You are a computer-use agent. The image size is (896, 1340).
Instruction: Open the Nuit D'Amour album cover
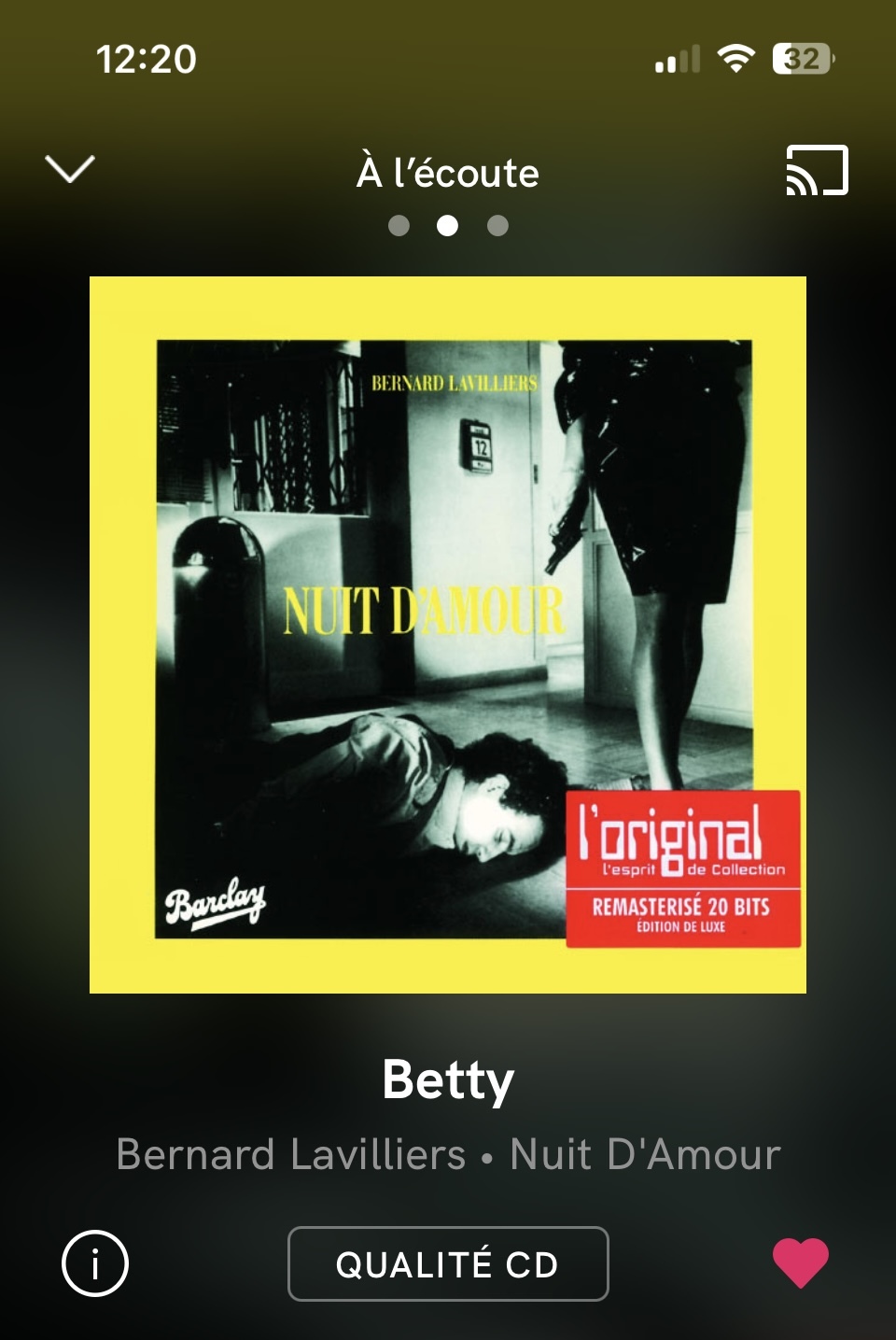(448, 634)
